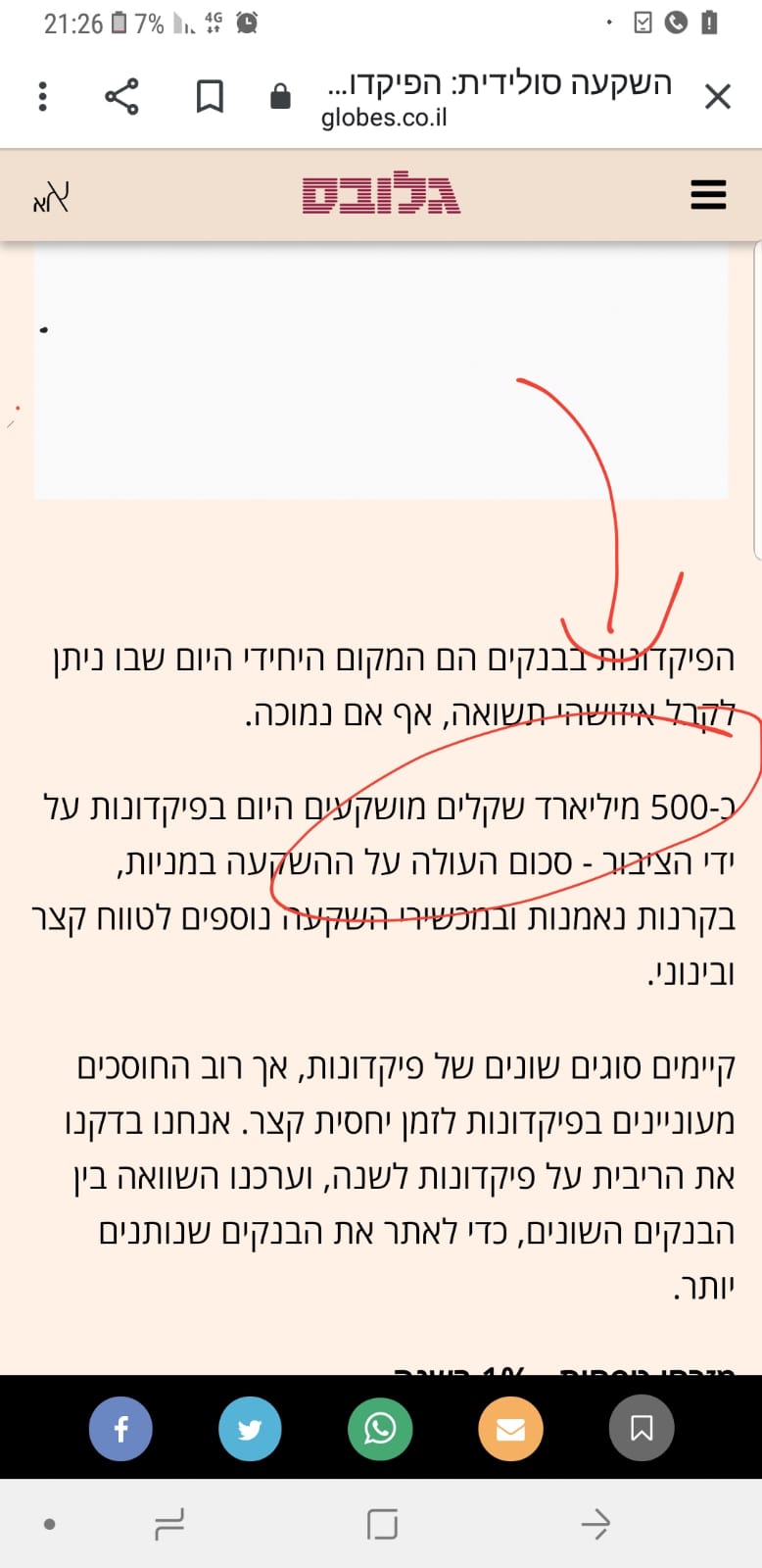Share this page from the browser toolbar
Viewport: 762px width, 1568px height.
point(121,96)
